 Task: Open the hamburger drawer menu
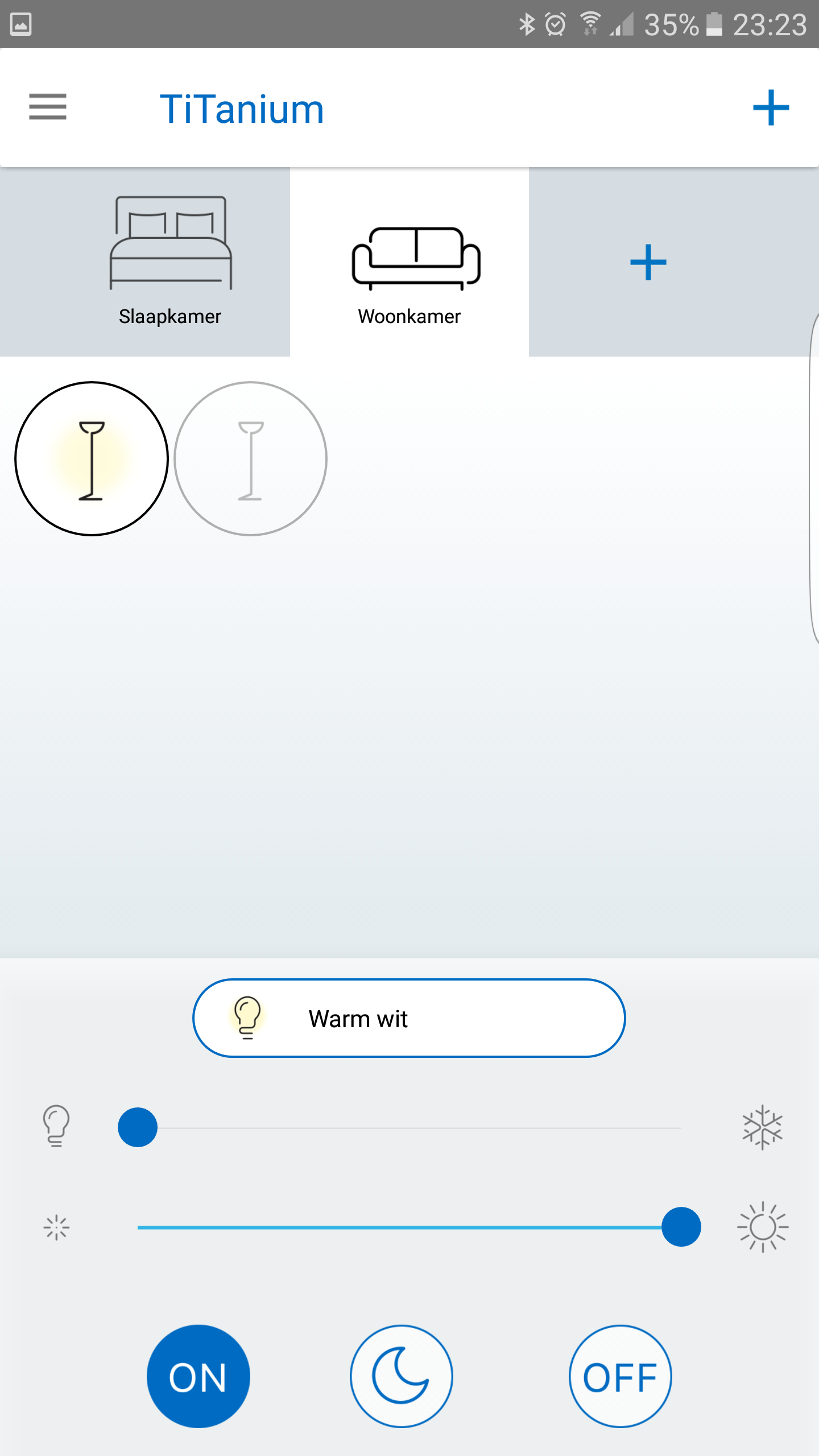tap(48, 107)
